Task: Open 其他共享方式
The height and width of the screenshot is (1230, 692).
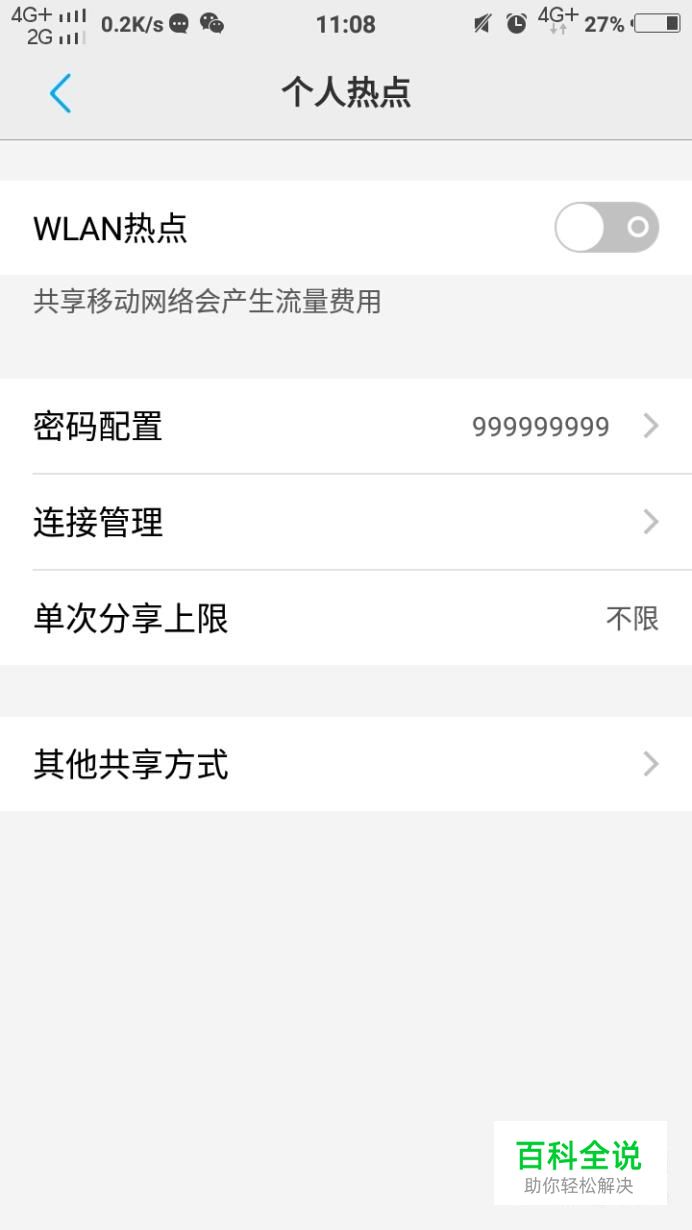Action: coord(346,764)
